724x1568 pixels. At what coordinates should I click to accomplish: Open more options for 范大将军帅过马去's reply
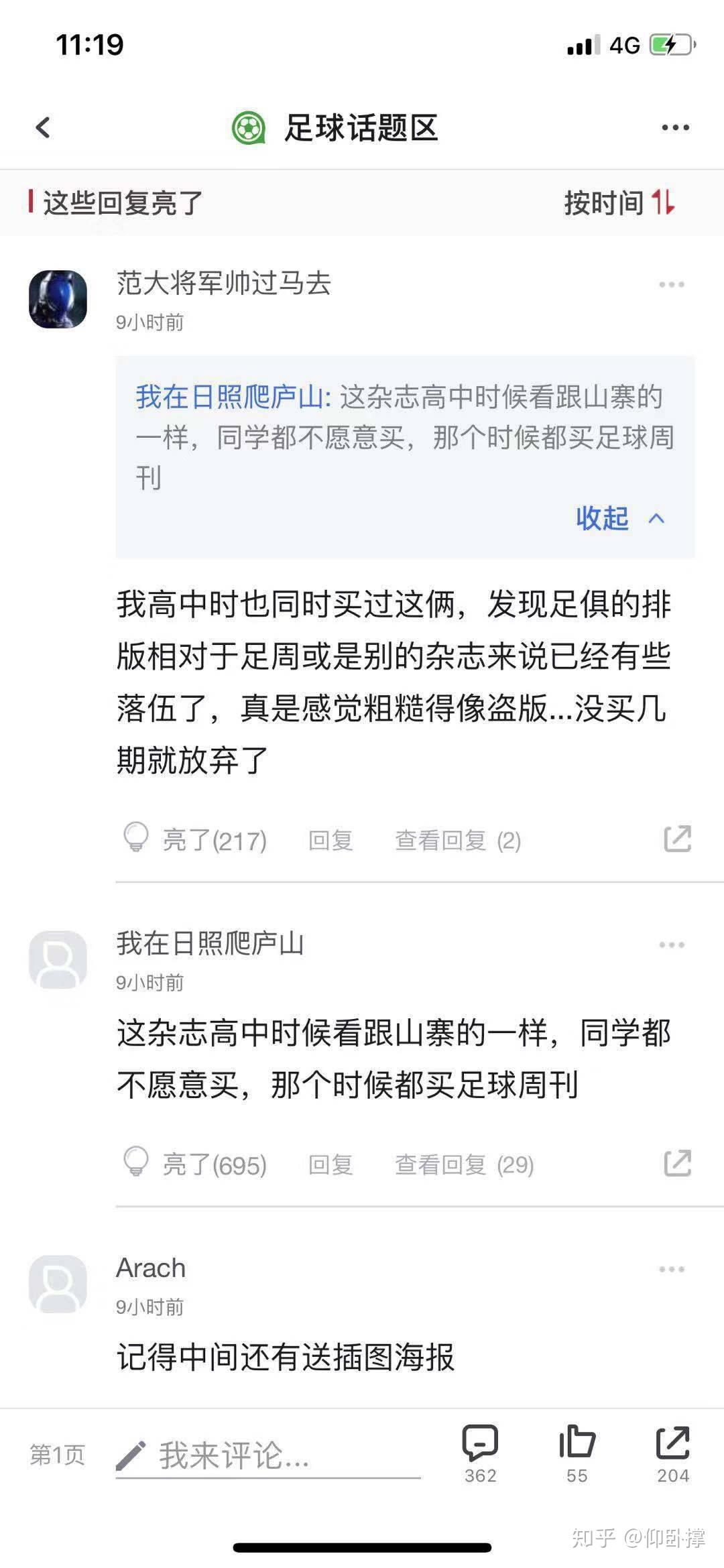(x=671, y=285)
